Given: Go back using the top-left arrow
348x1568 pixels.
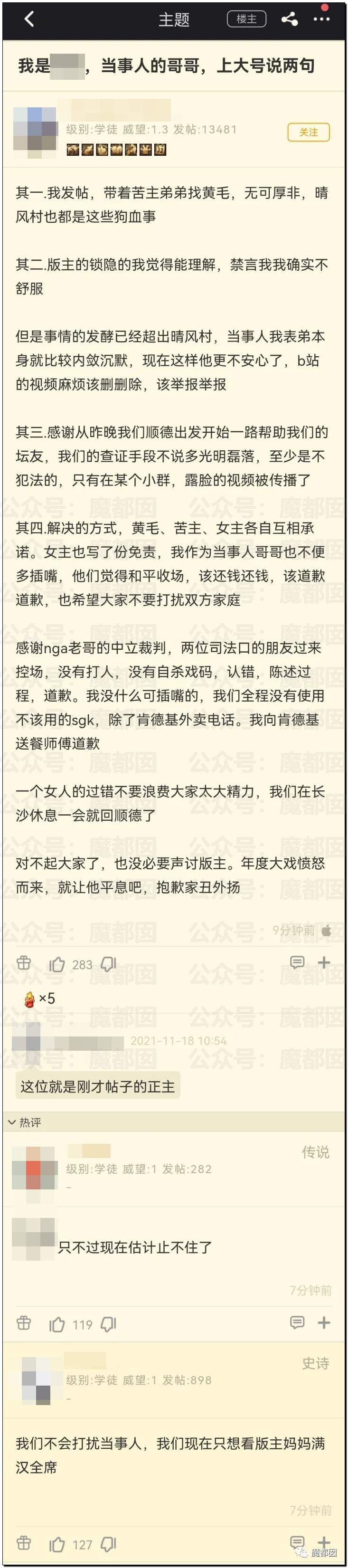Looking at the screenshot, I should [x=28, y=19].
